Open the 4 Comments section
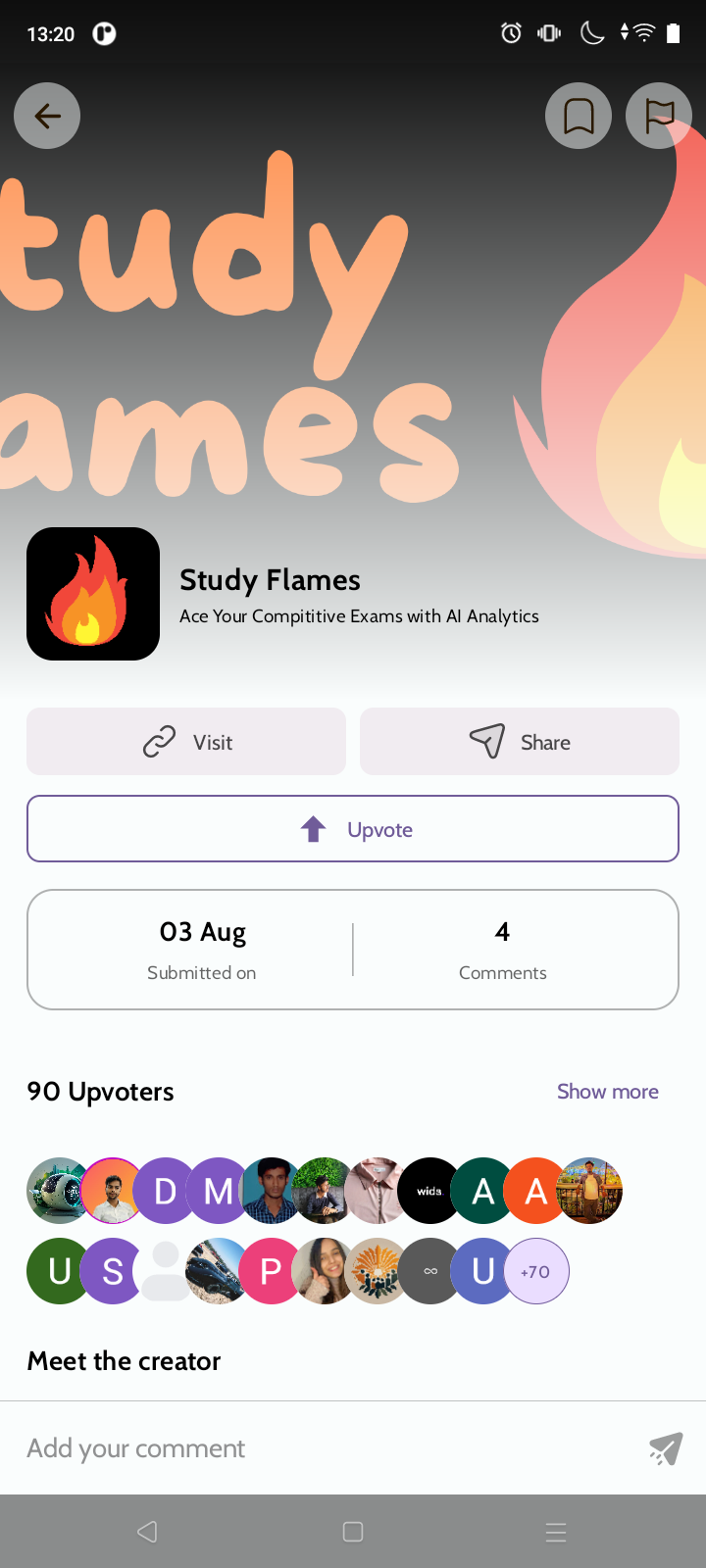 click(502, 950)
